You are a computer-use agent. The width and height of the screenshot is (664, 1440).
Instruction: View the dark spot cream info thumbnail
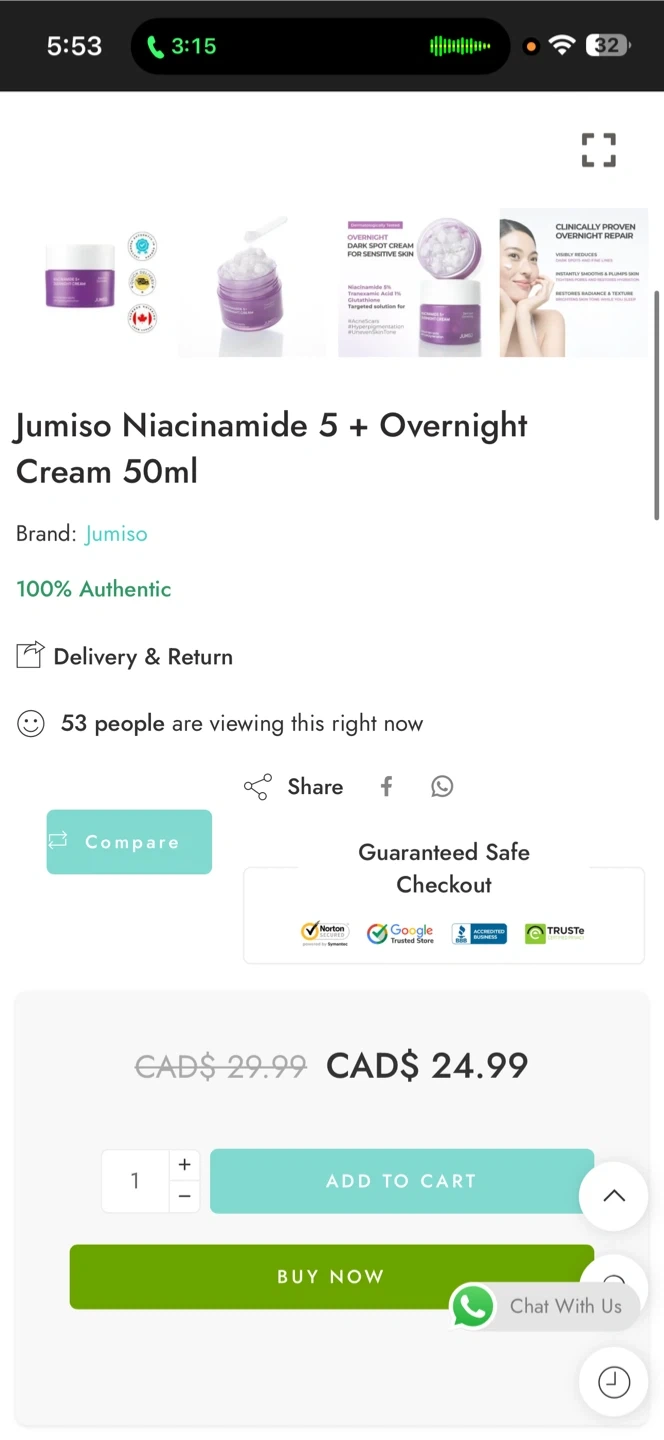pyautogui.click(x=411, y=282)
